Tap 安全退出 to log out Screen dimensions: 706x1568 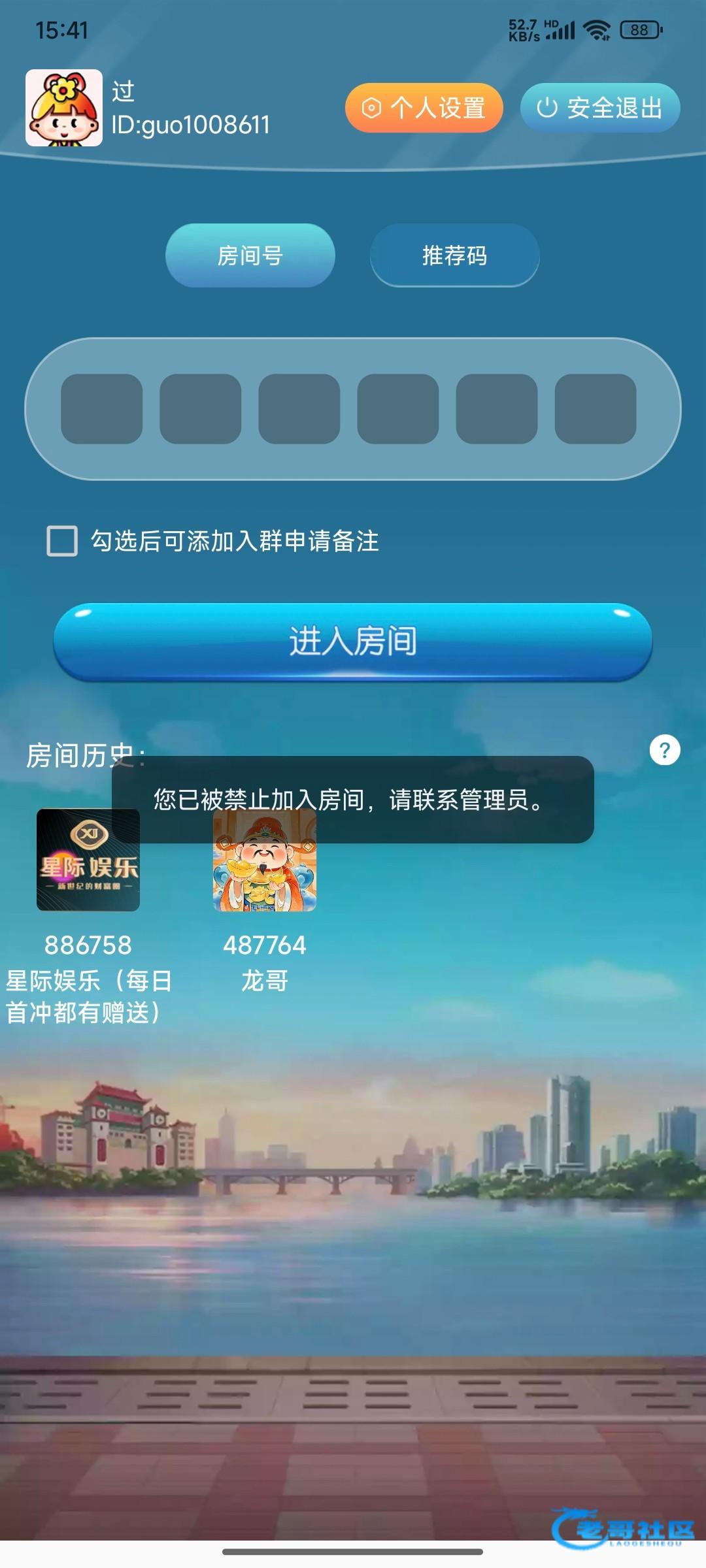point(599,108)
